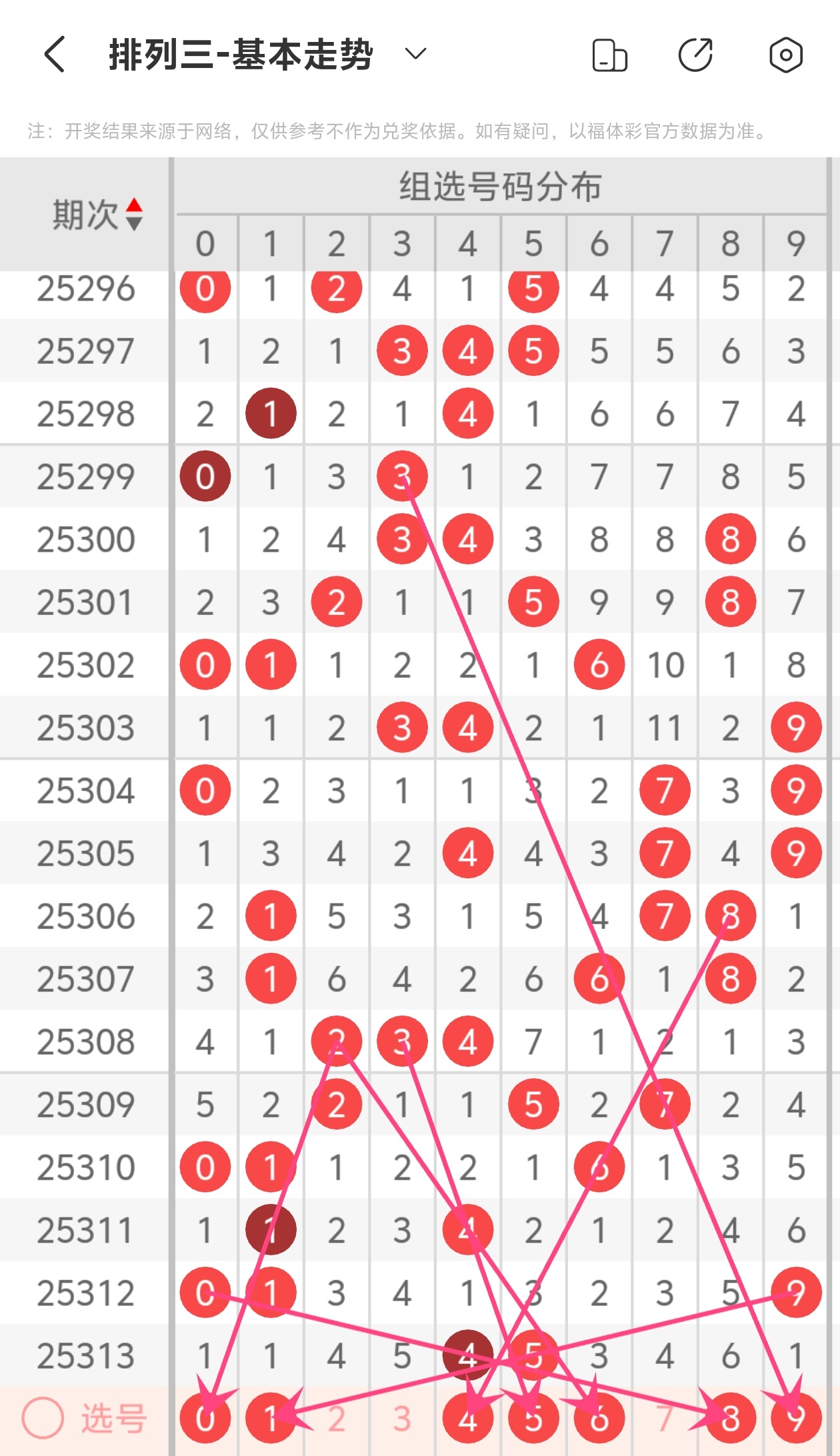Pick number 2 in the 选号 row

(x=336, y=1418)
